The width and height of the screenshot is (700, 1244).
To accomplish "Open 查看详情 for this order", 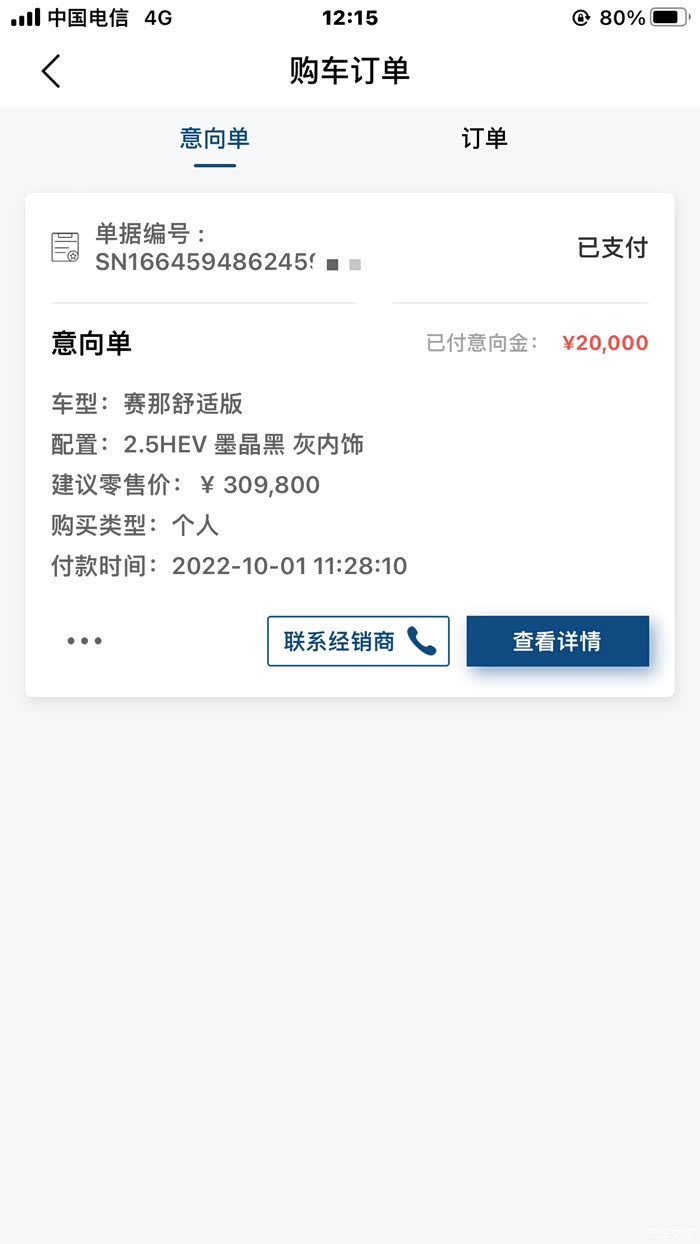I will [x=558, y=641].
